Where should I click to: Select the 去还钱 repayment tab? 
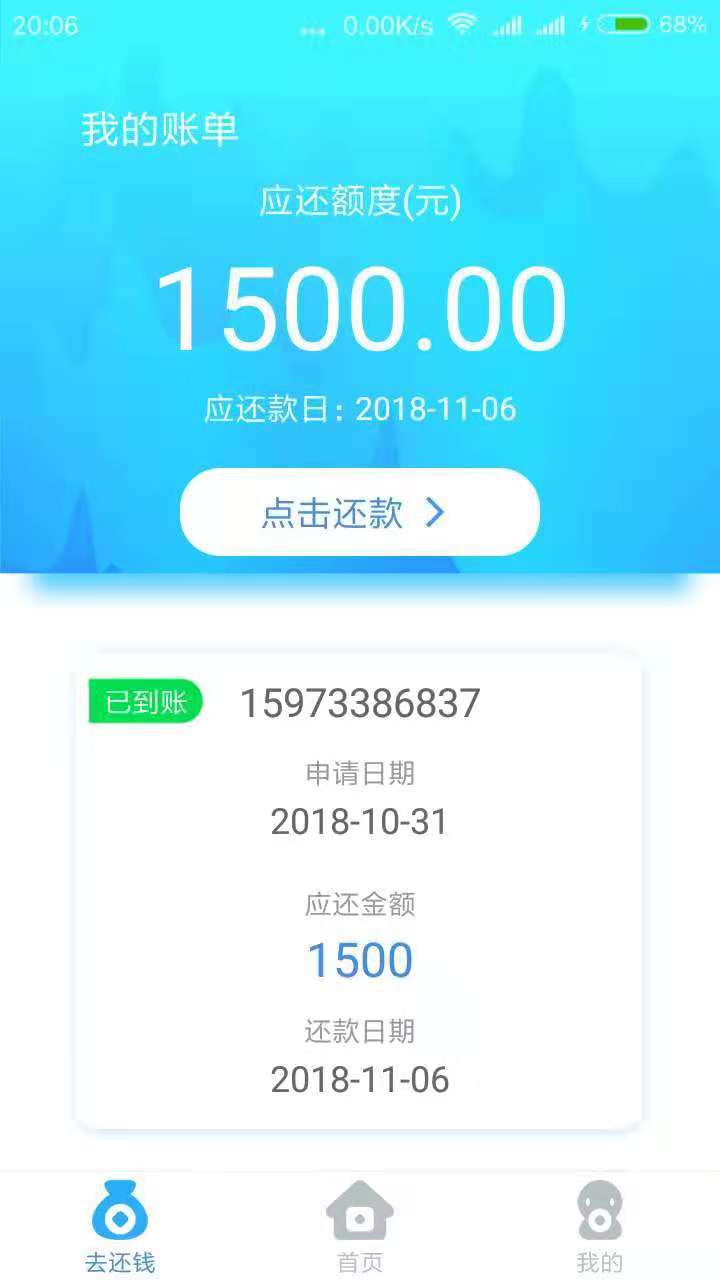click(120, 1226)
